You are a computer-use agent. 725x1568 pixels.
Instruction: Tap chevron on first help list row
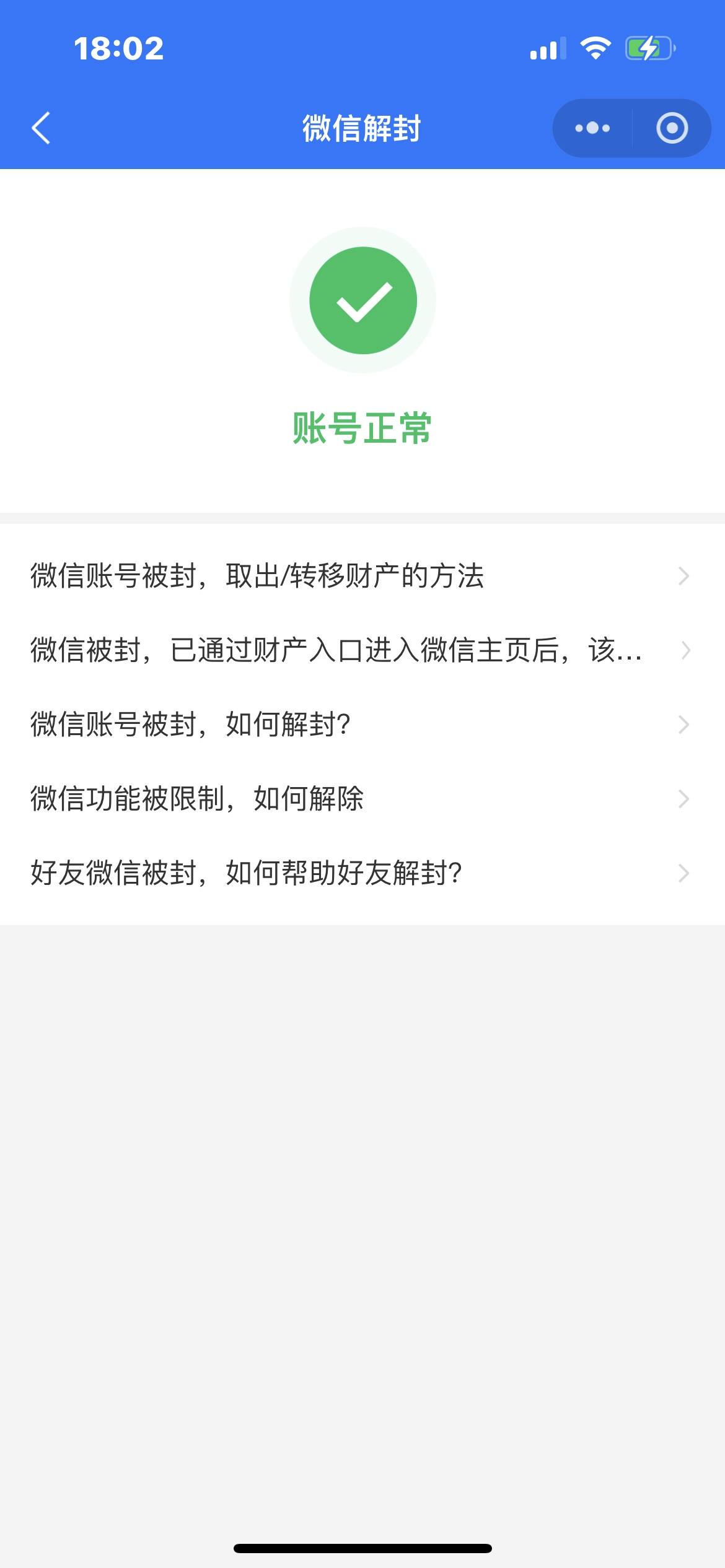[683, 576]
